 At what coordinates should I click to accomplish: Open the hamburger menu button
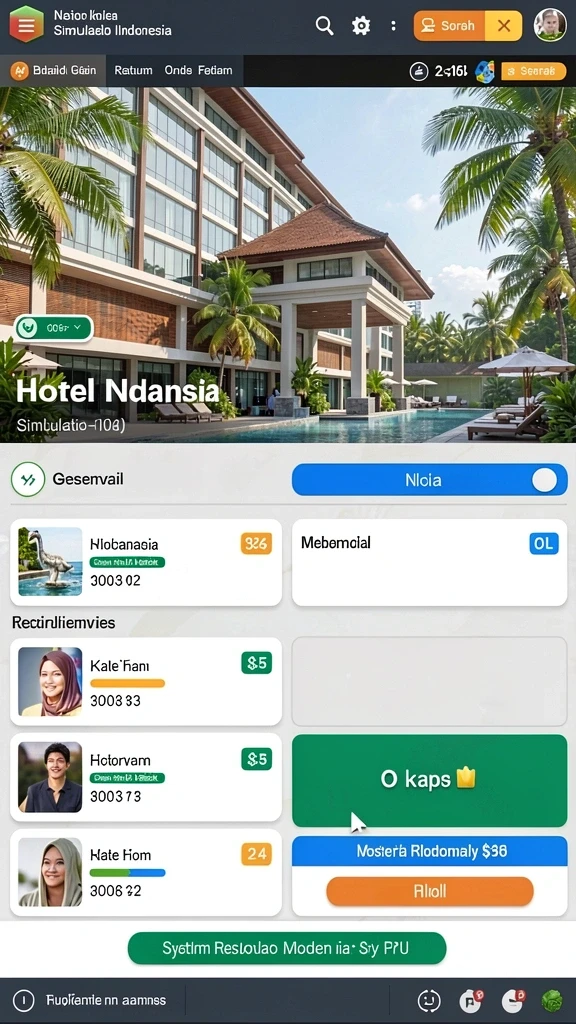[26, 25]
